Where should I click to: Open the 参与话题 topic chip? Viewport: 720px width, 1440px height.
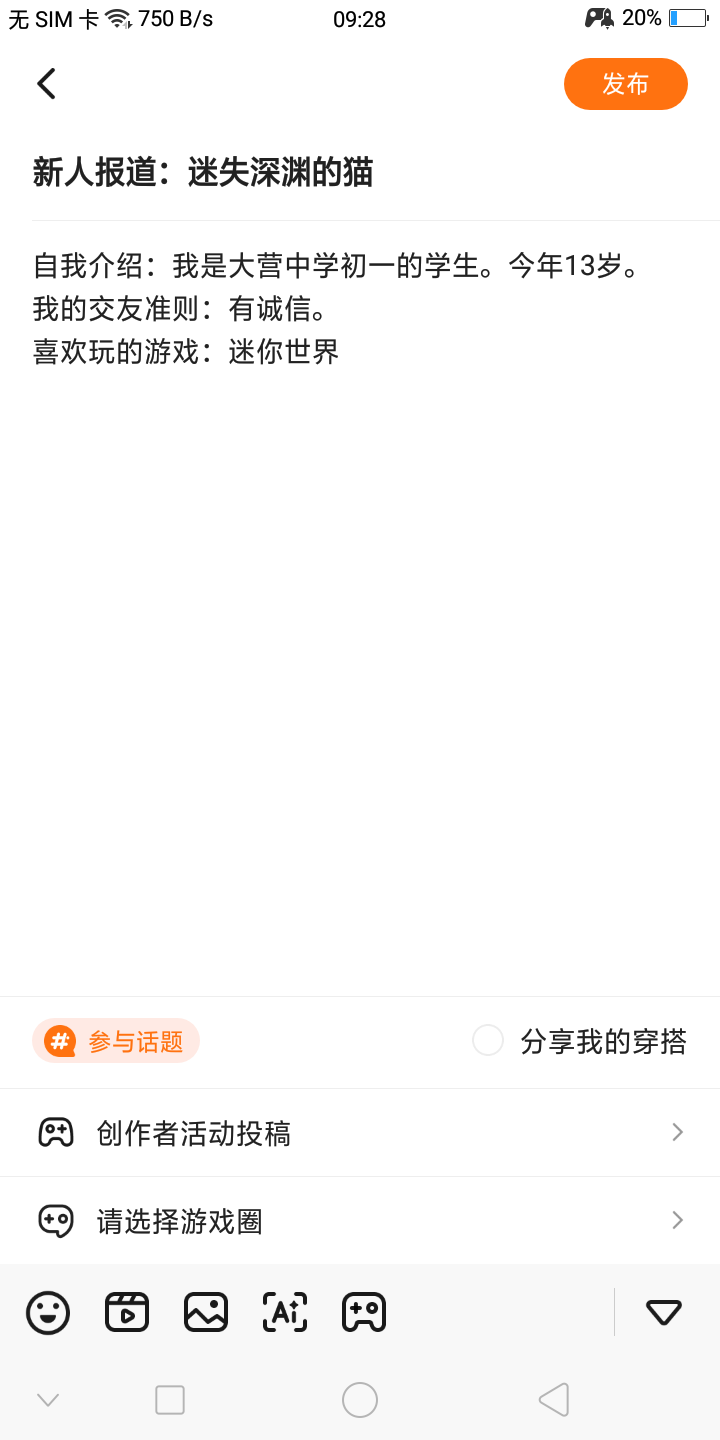[x=116, y=1041]
